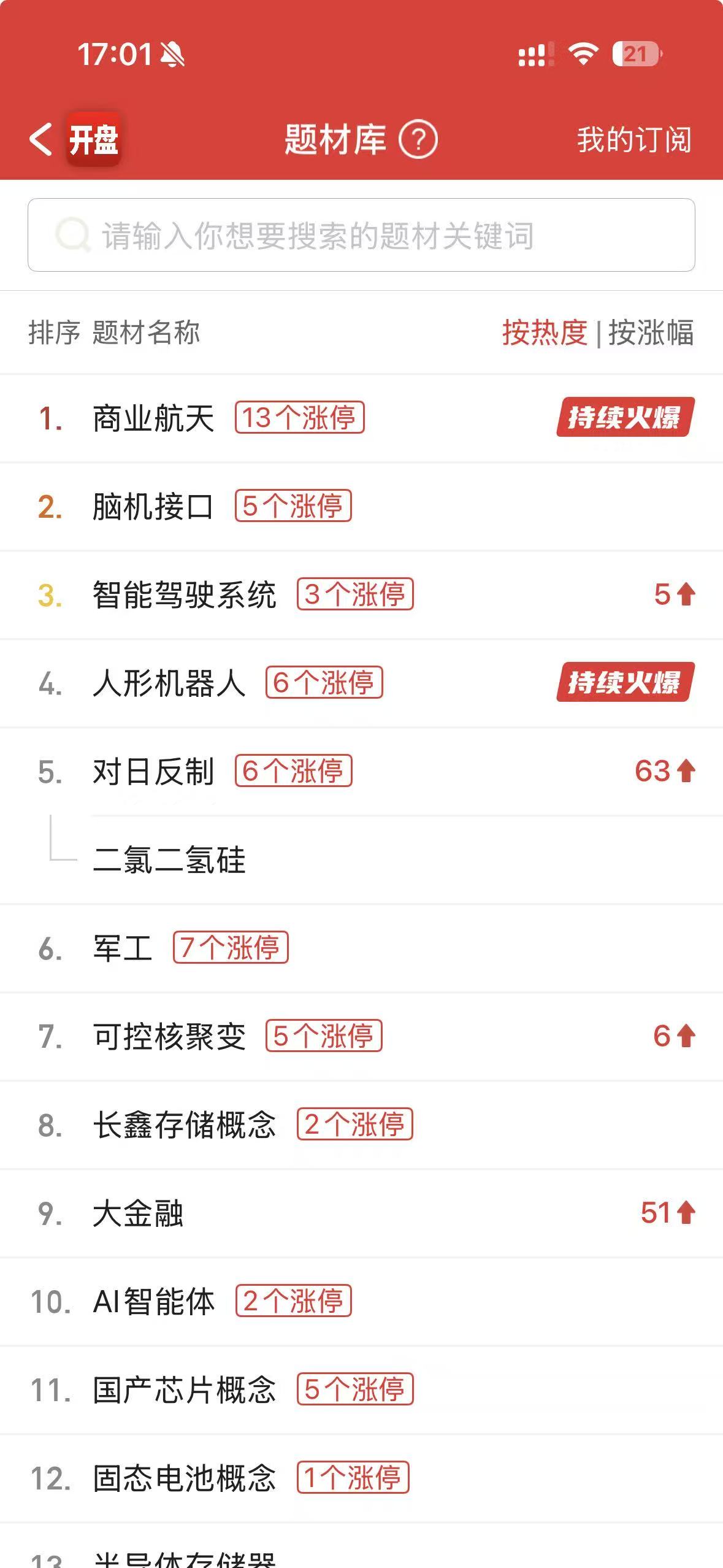Viewport: 723px width, 1568px height.
Task: Open the 二氯二氢硅 sub-theme
Action: tap(169, 860)
